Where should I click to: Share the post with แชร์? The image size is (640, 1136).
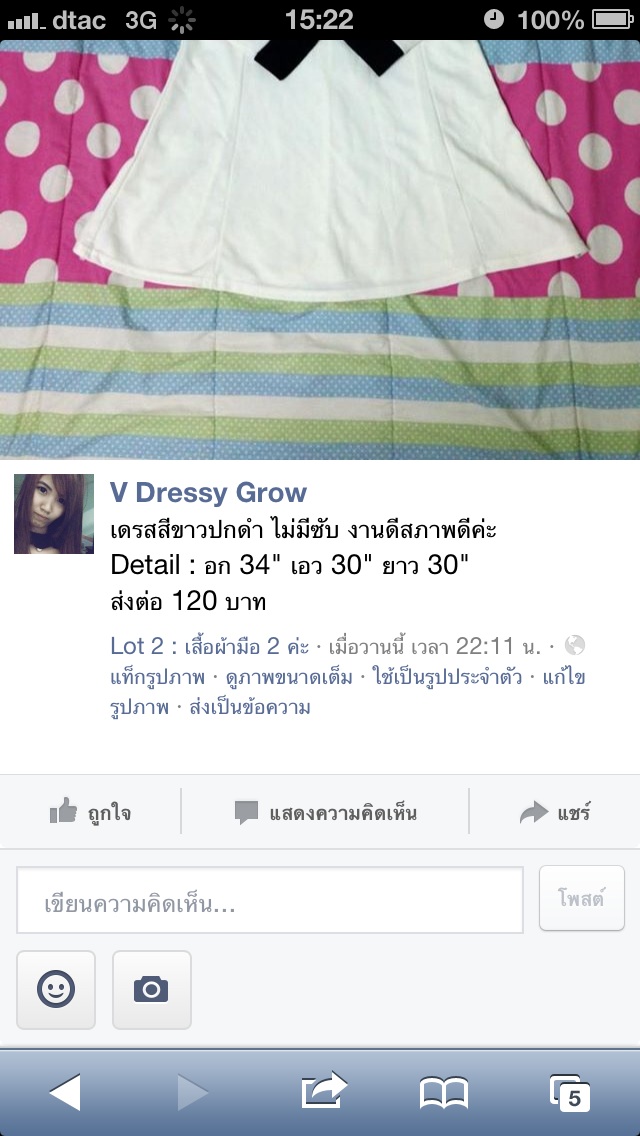(556, 812)
